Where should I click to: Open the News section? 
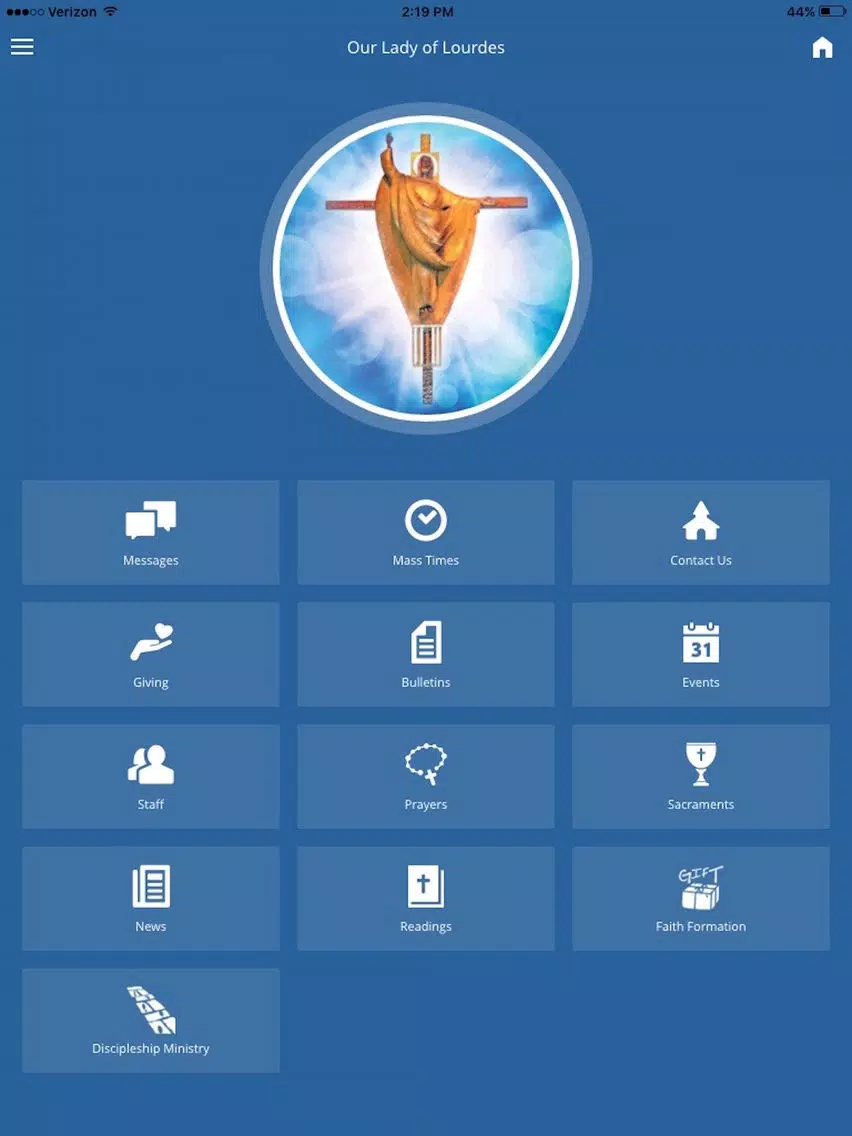pyautogui.click(x=151, y=898)
